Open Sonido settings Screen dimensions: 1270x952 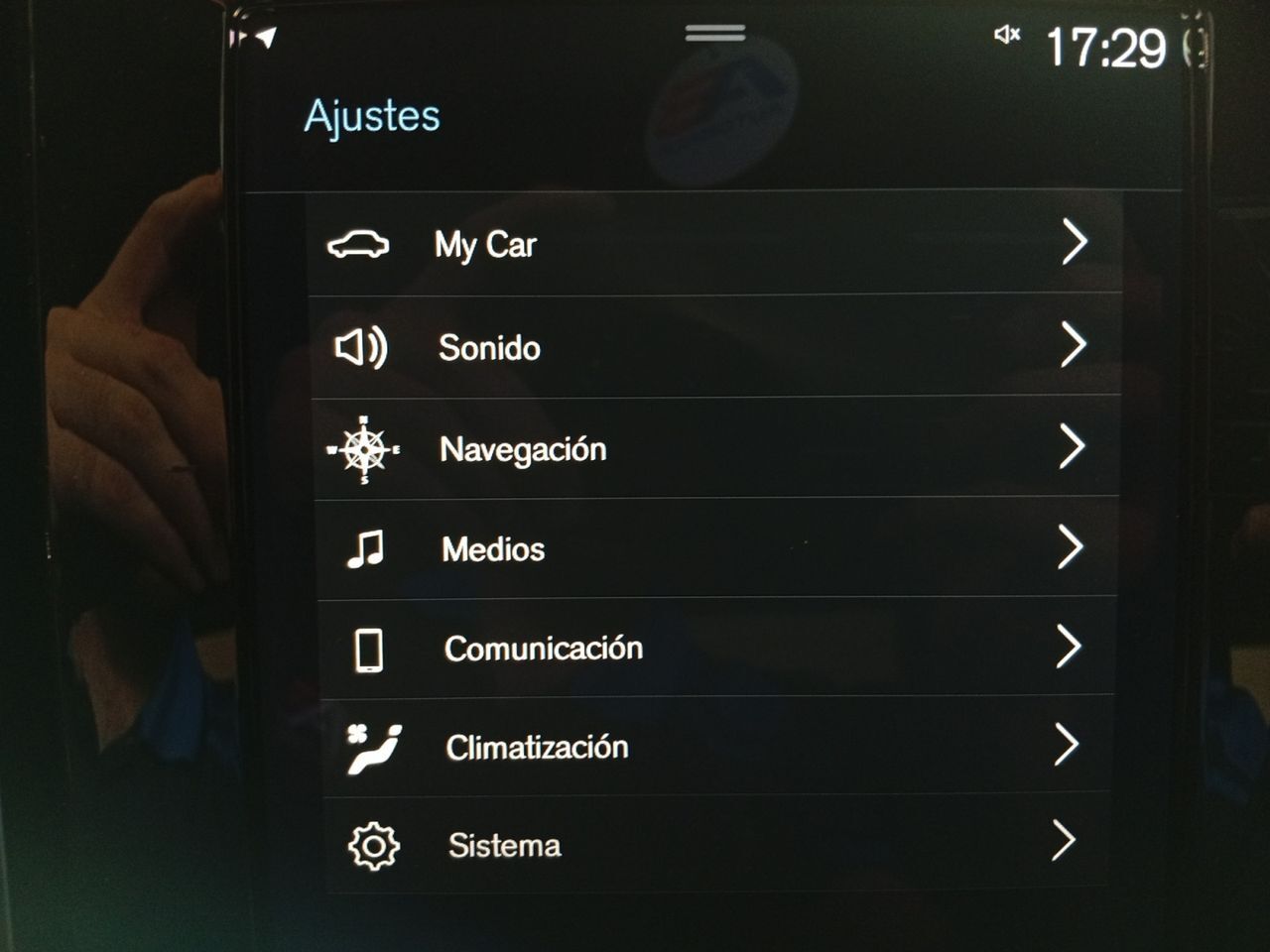point(714,347)
